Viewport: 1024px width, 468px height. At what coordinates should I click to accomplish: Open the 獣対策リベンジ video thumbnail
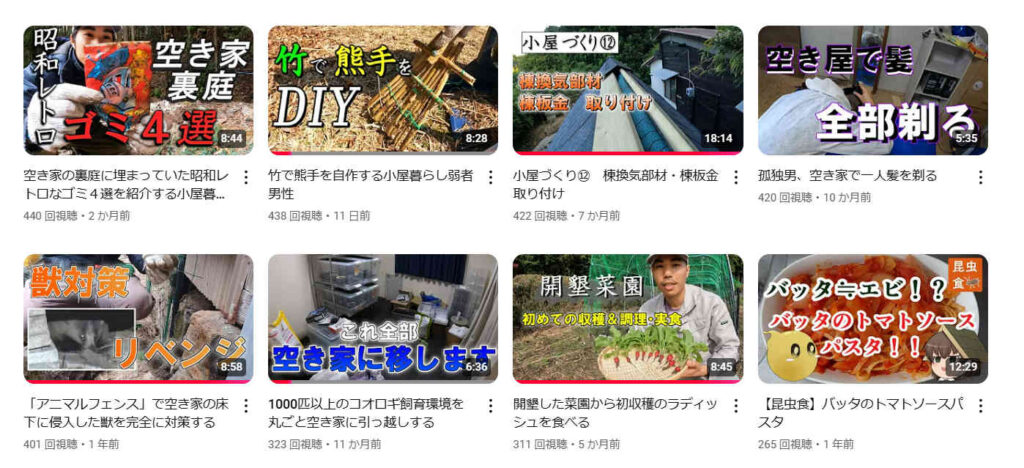[138, 318]
